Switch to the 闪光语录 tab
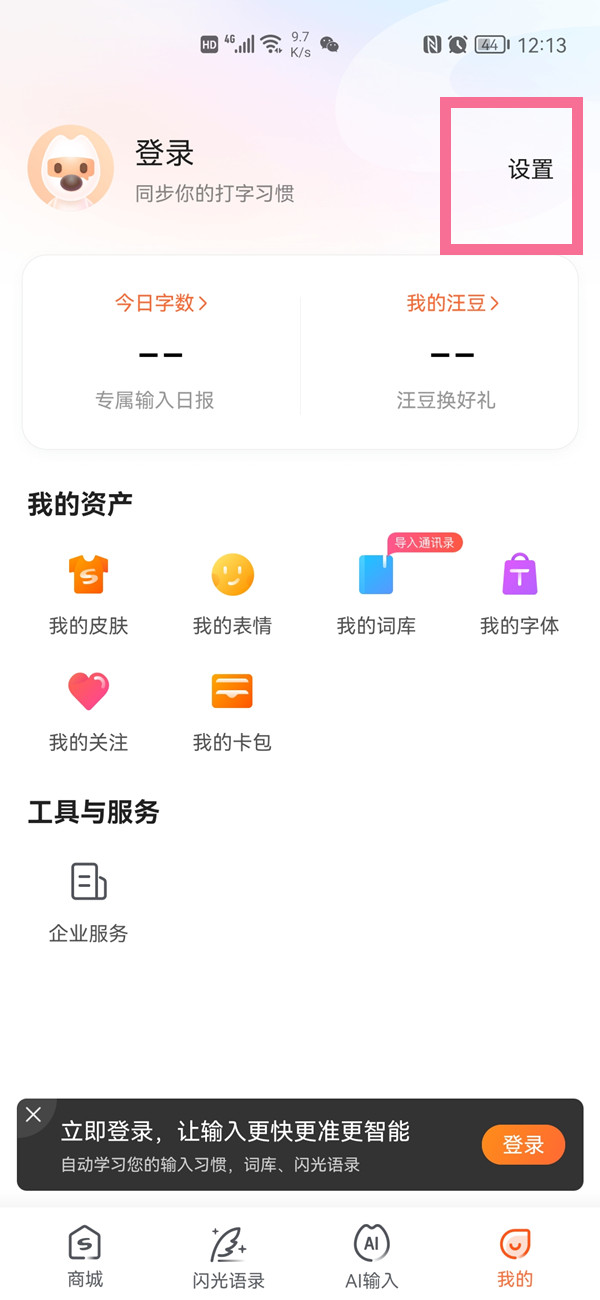This screenshot has width=600, height=1300. (x=228, y=1256)
